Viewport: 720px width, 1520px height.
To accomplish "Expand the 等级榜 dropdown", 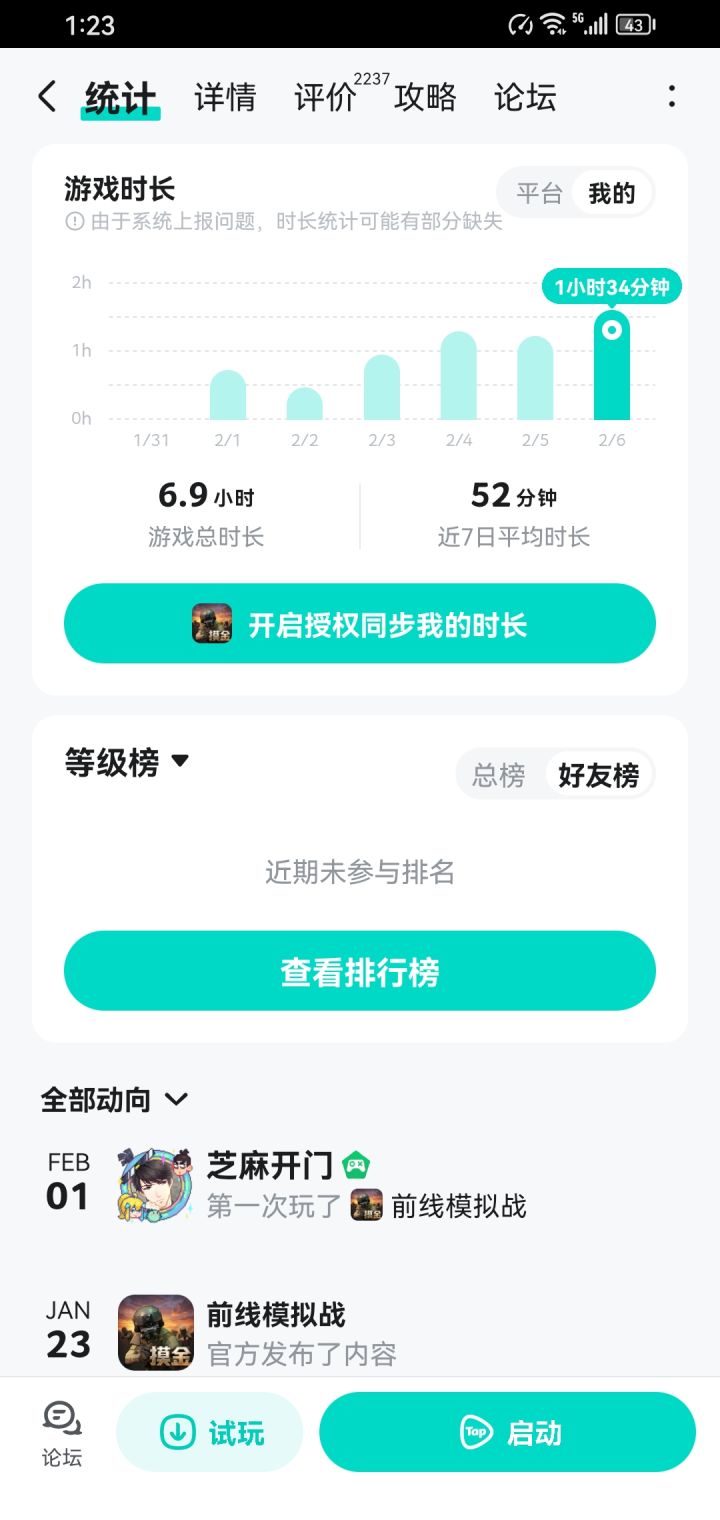I will click(179, 762).
